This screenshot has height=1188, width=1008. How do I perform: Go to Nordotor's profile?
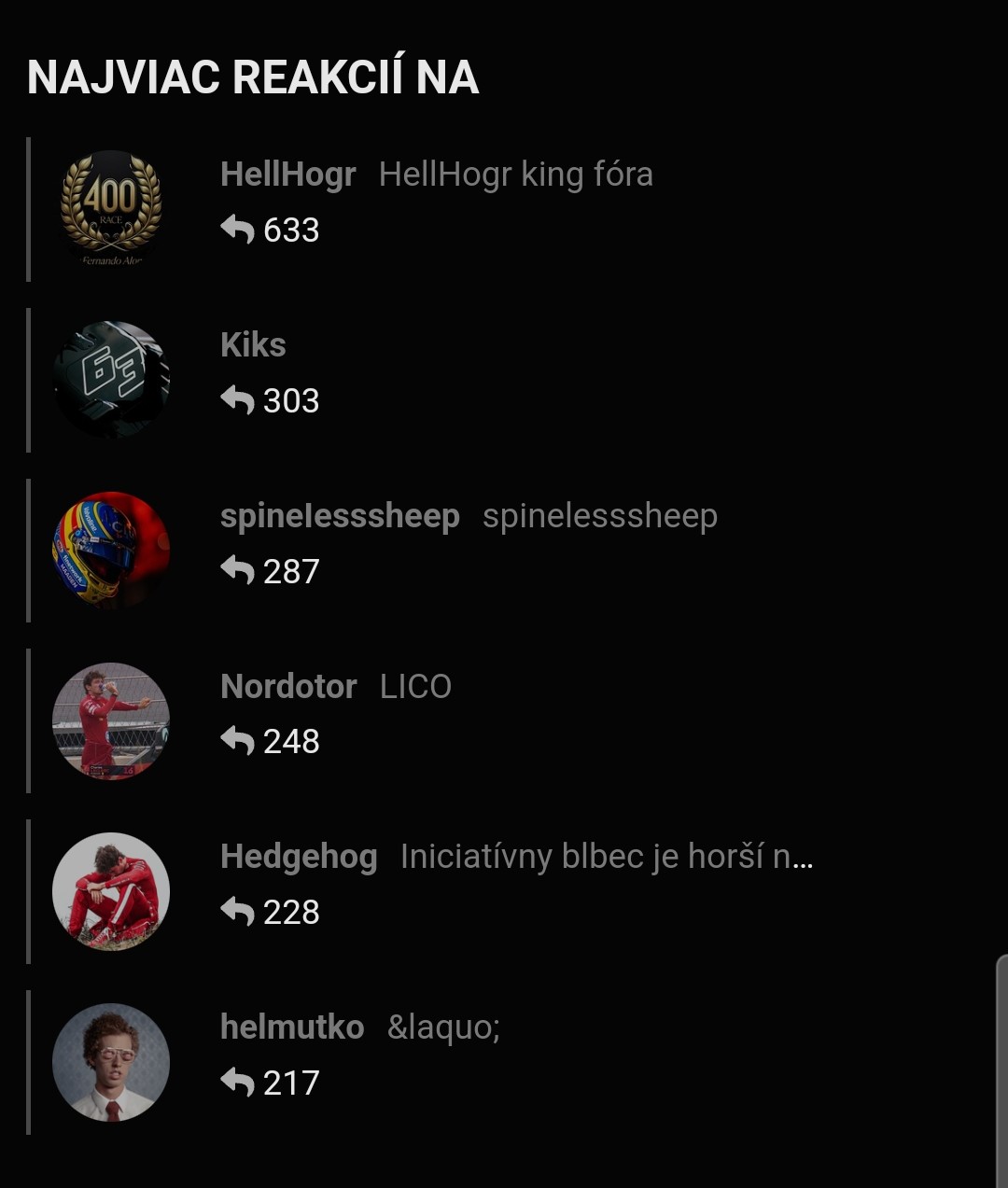[288, 687]
